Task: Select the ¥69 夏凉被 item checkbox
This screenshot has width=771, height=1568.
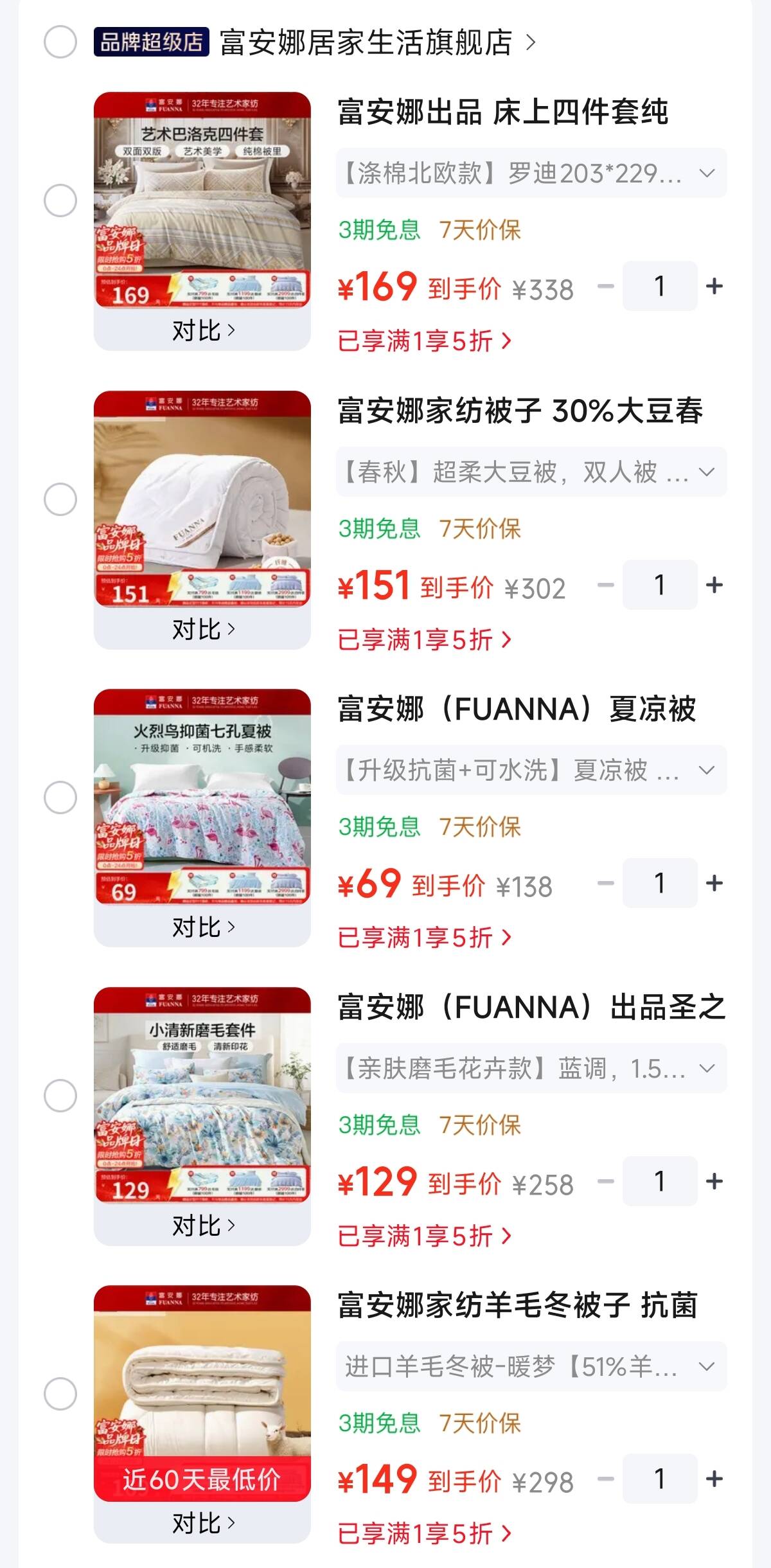Action: point(60,797)
